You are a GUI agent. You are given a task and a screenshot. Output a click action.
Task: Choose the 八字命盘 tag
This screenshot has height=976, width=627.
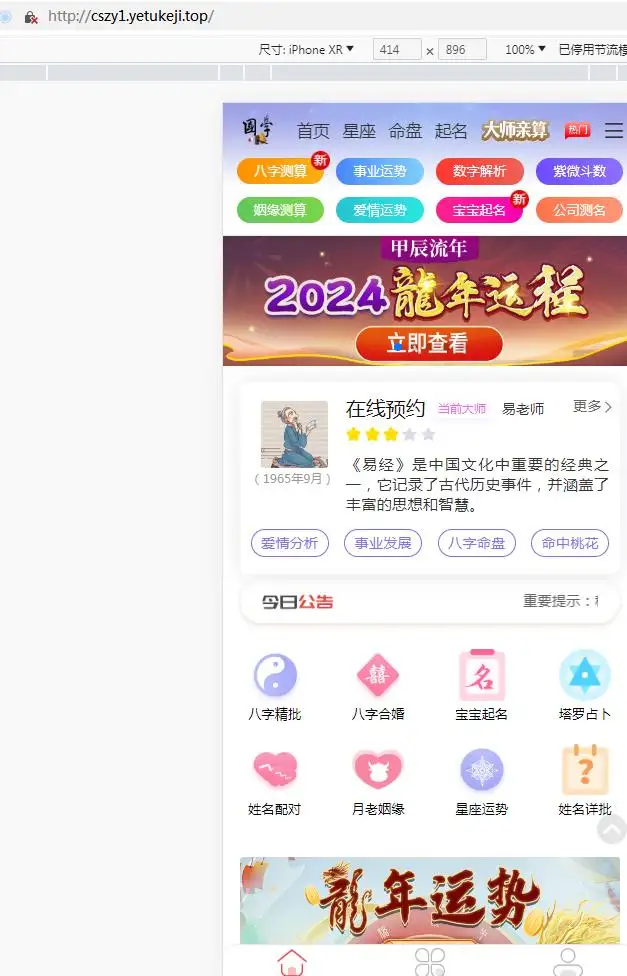tap(476, 543)
